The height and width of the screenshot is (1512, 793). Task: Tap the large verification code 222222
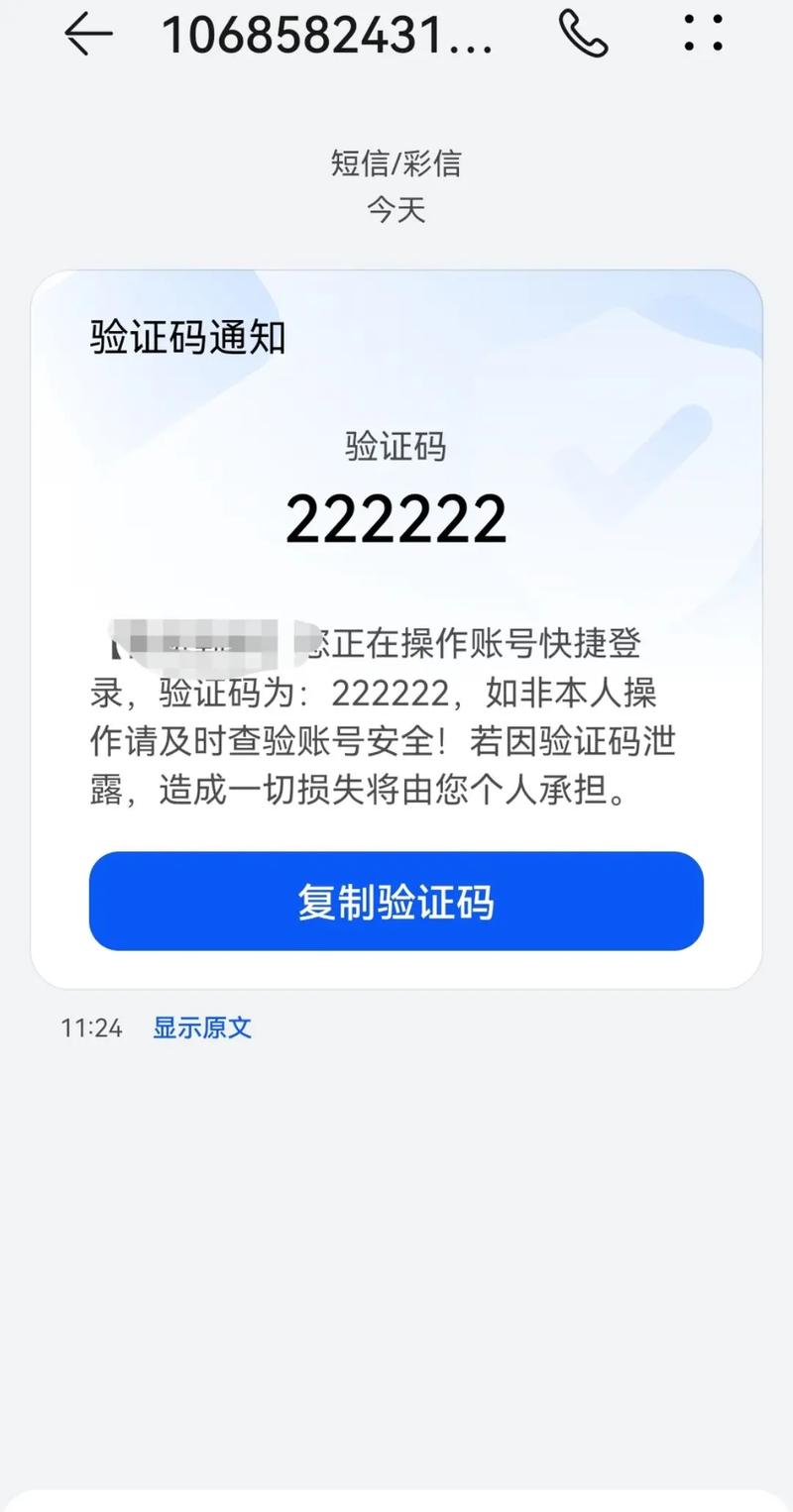pos(396,516)
